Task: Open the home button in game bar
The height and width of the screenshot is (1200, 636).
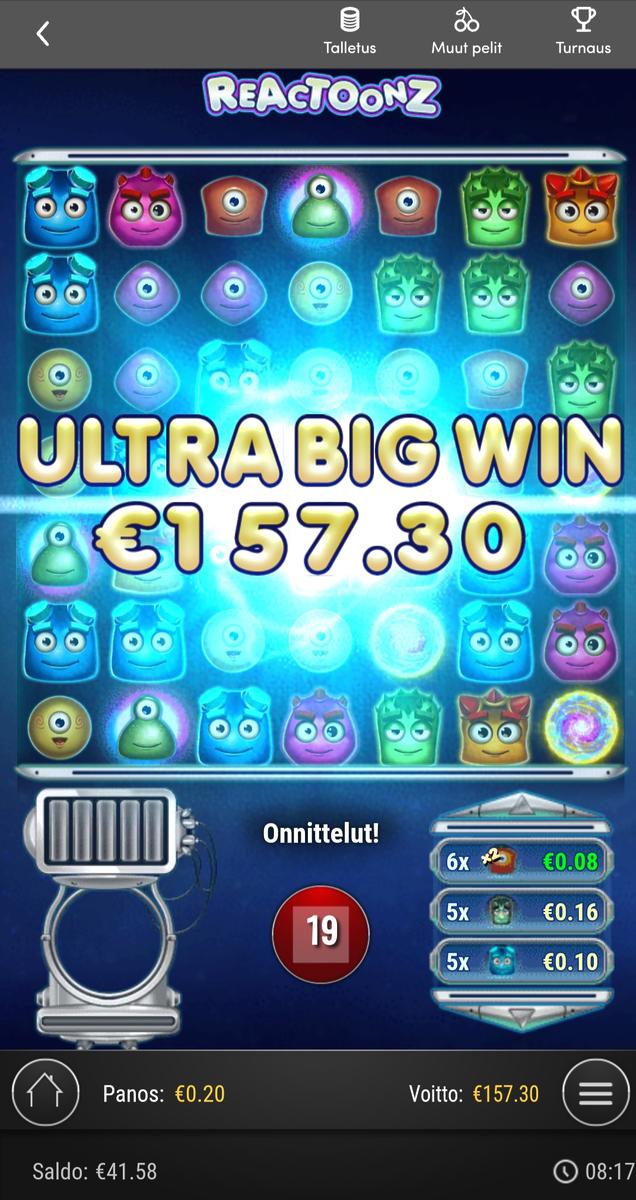Action: coord(45,1092)
